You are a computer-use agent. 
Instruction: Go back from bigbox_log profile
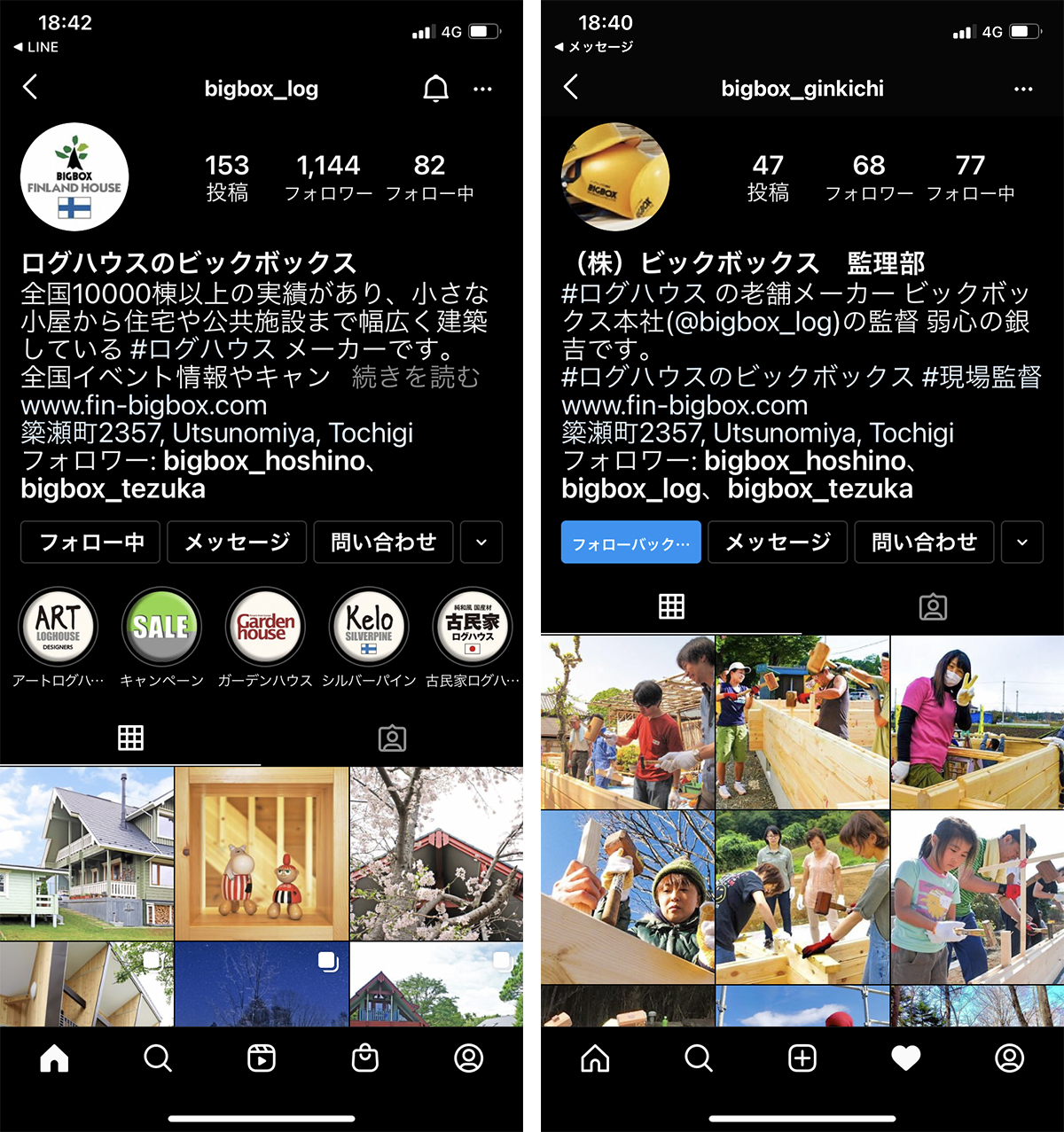pyautogui.click(x=31, y=87)
